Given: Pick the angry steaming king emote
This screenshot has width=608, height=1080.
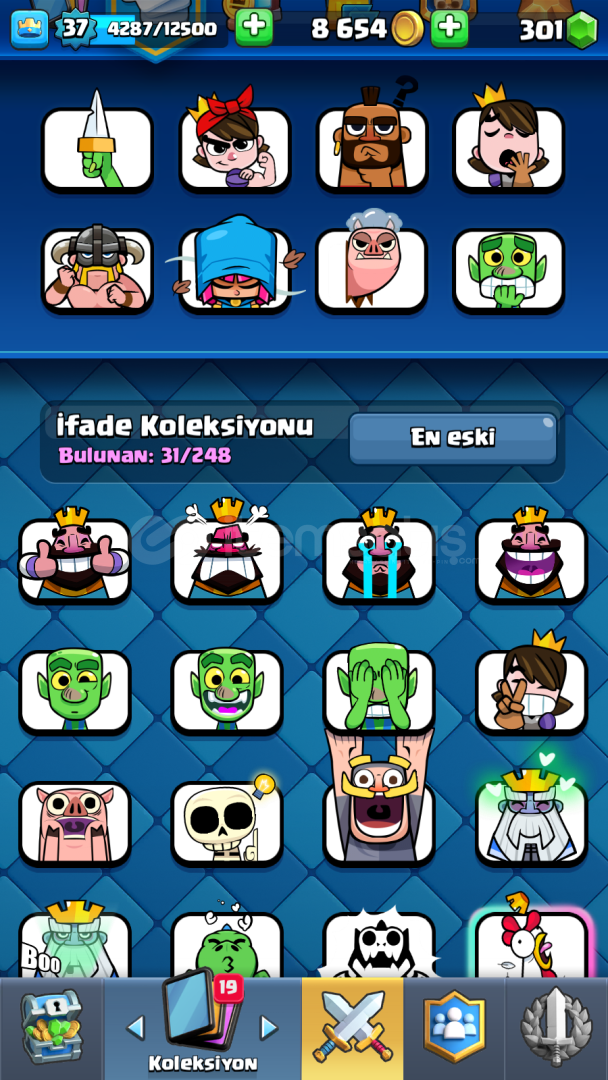Looking at the screenshot, I should tap(227, 558).
